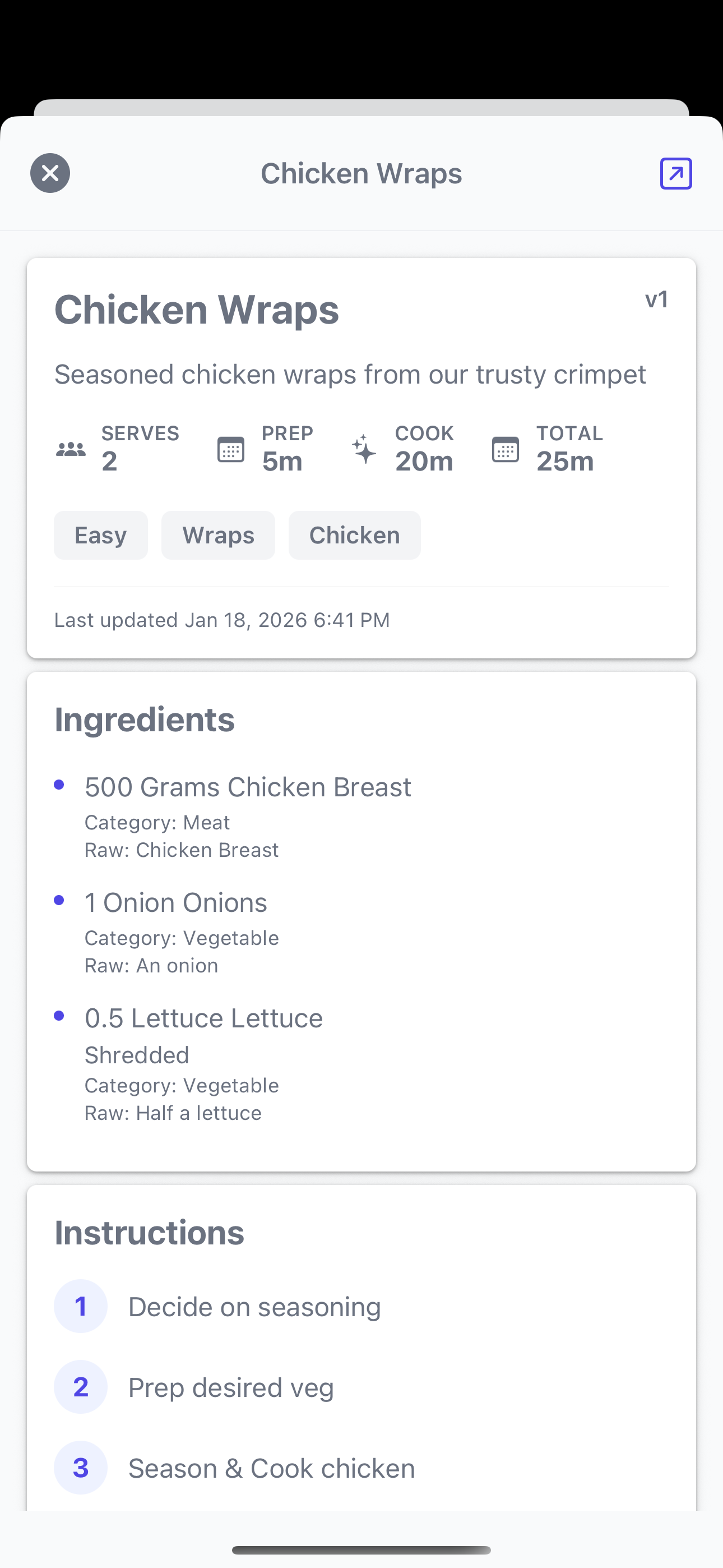This screenshot has height=1568, width=723.
Task: Tap the Ingredients section heading
Action: coord(145,719)
